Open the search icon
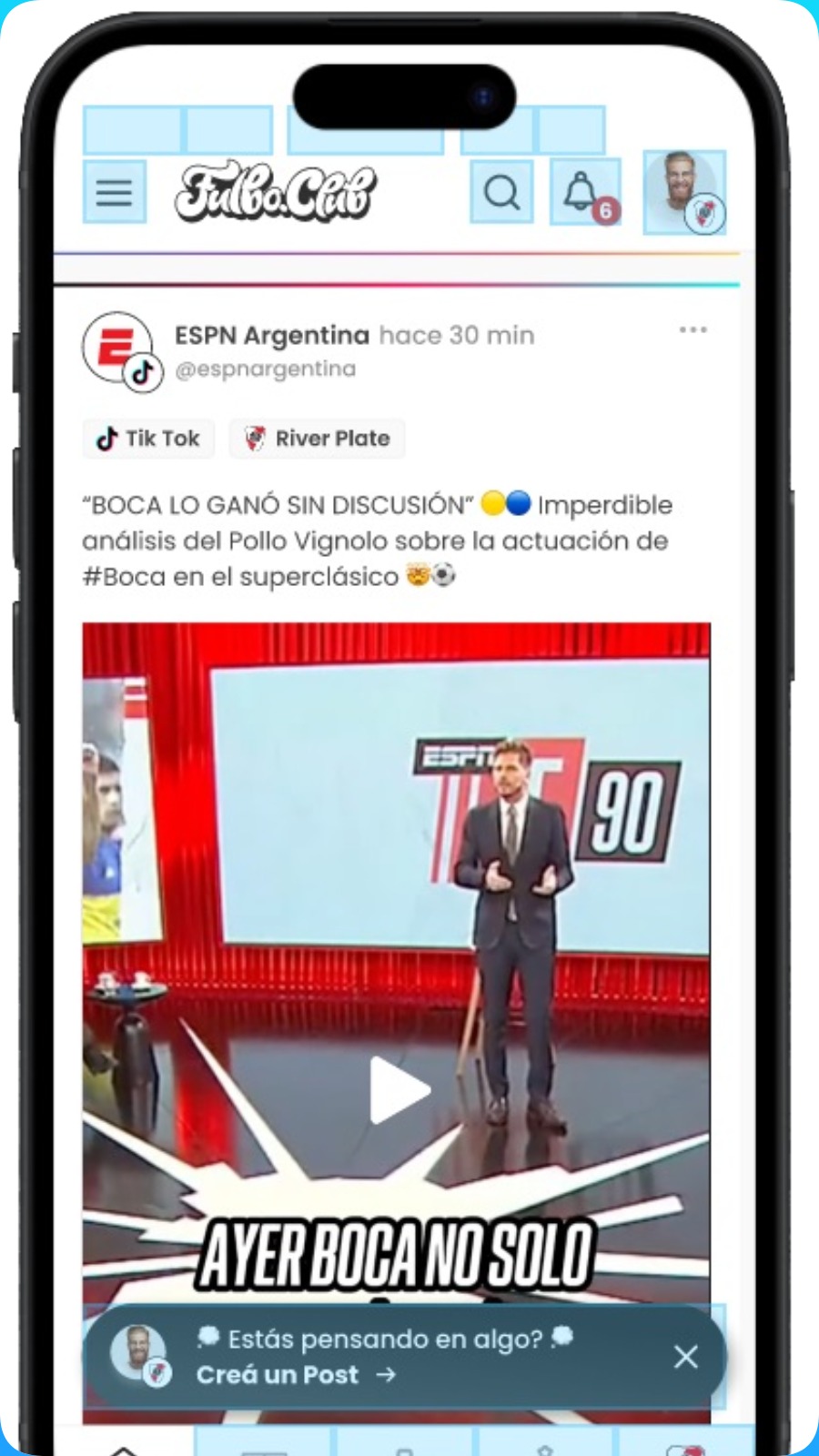Screen dimensions: 819x1456 (x=501, y=192)
